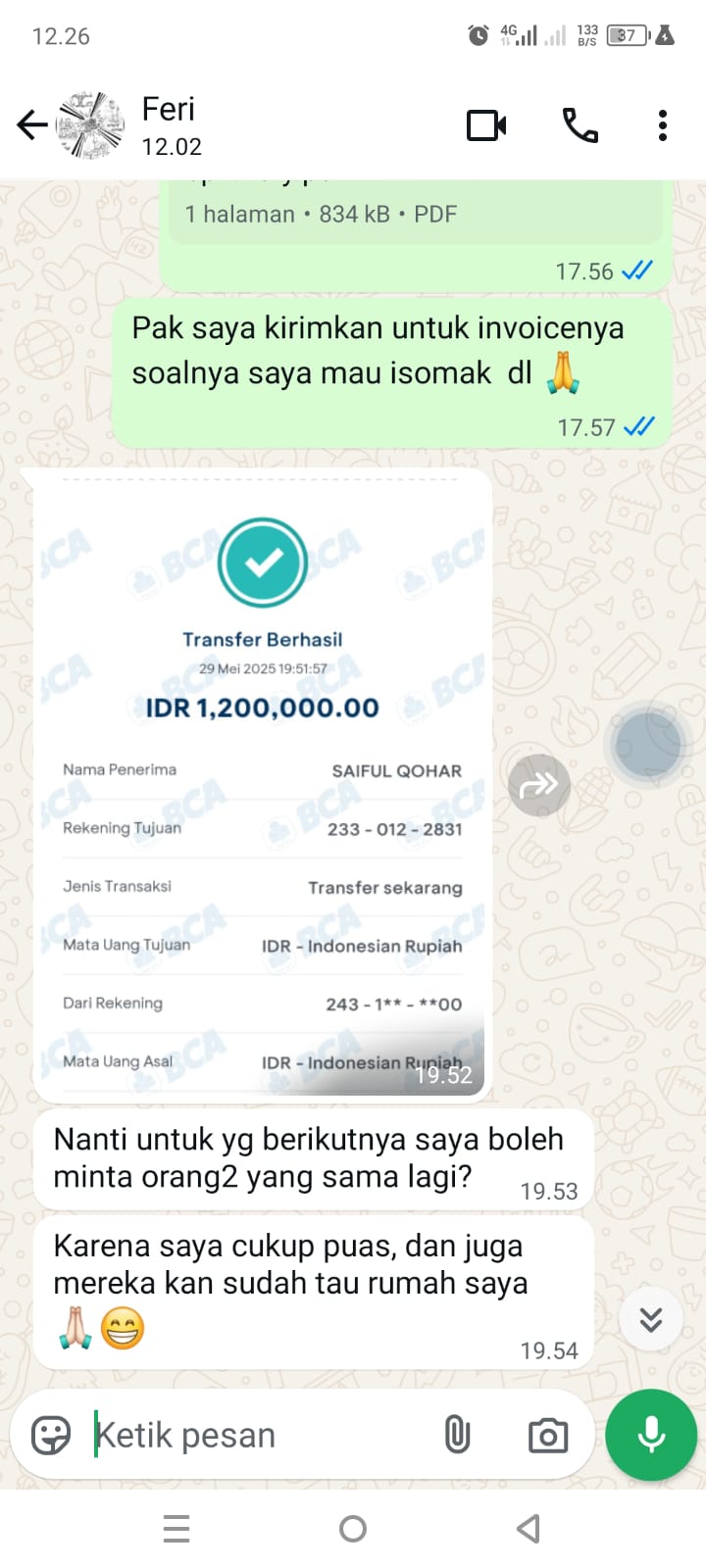Image resolution: width=706 pixels, height=1568 pixels.
Task: Tap the system home button
Action: point(353,1528)
